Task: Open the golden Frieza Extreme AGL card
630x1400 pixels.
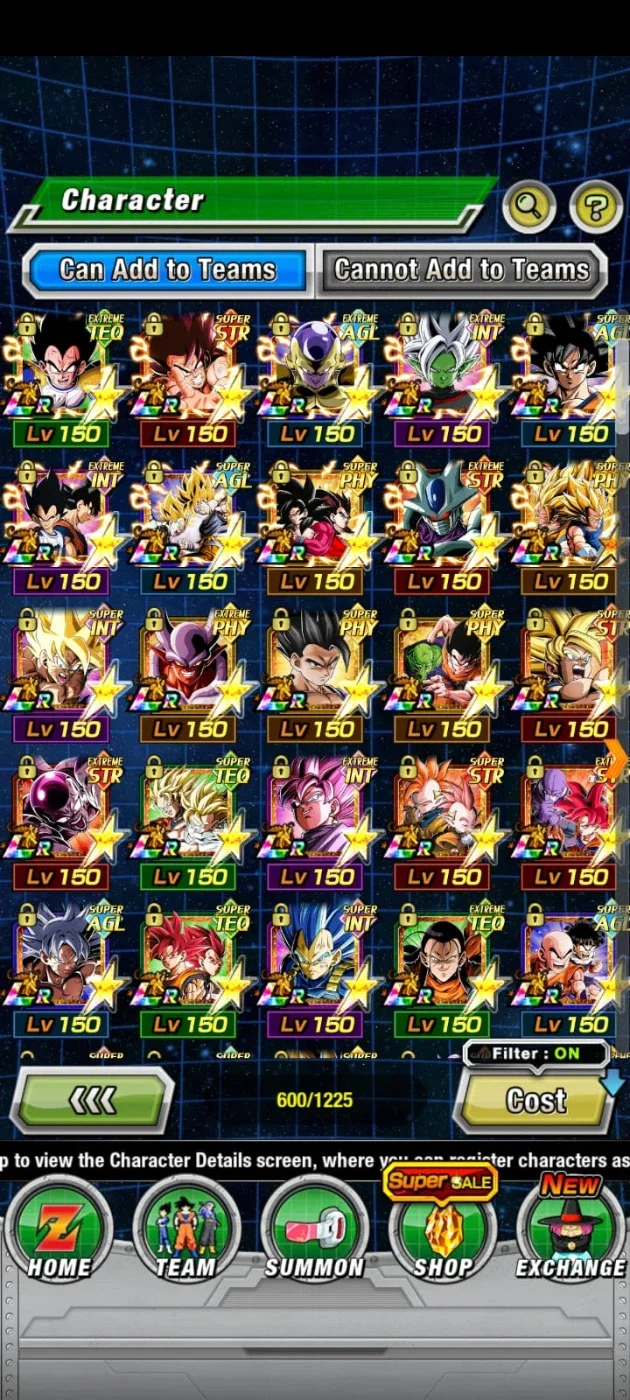Action: 316,379
